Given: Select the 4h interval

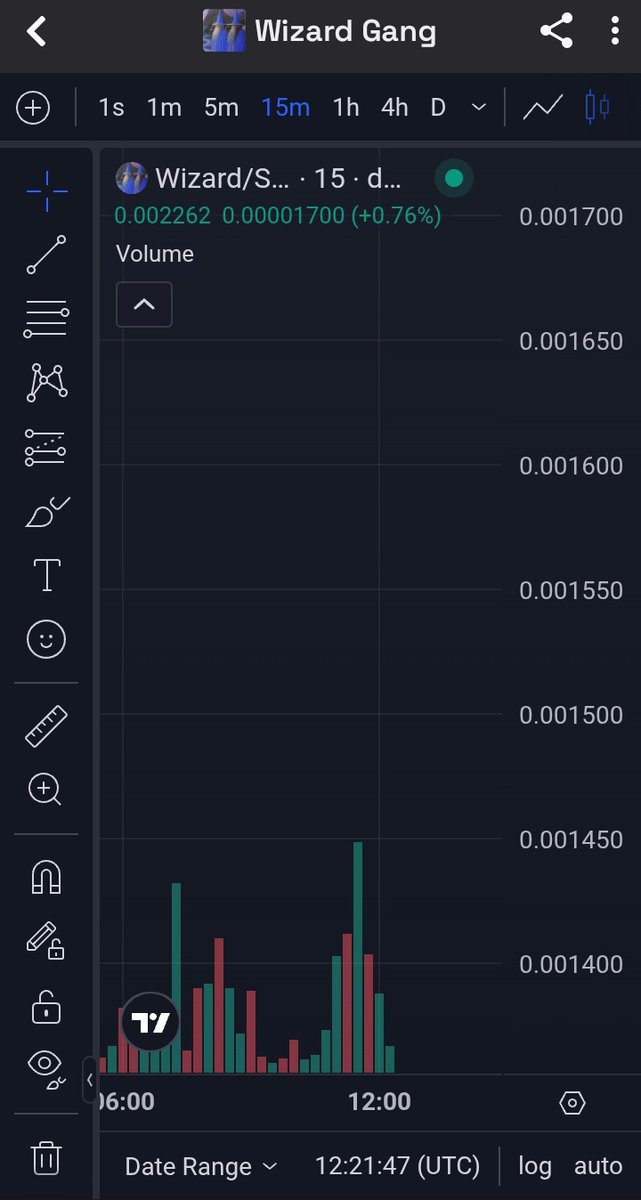Looking at the screenshot, I should [x=394, y=108].
